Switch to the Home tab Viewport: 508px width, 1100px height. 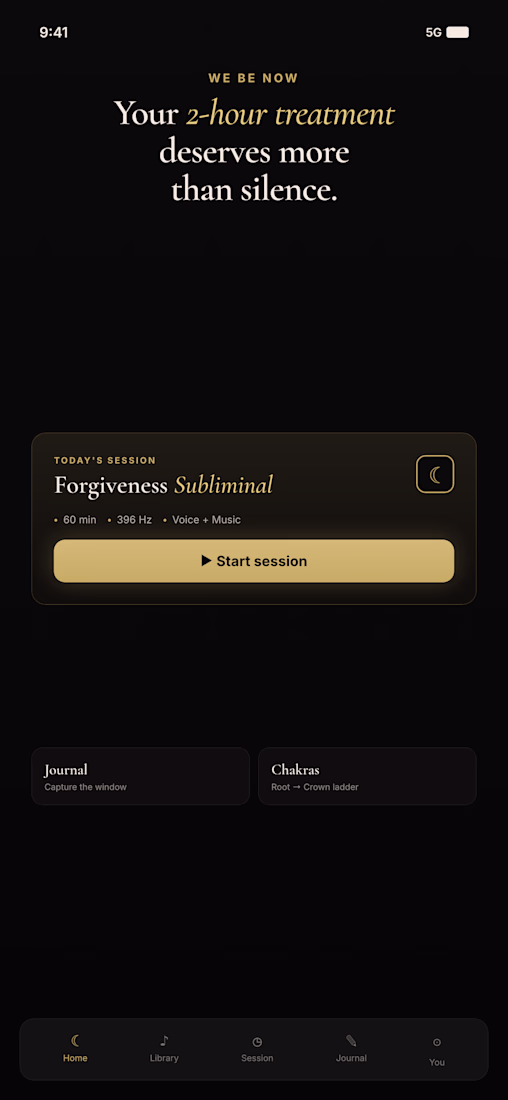[75, 1049]
